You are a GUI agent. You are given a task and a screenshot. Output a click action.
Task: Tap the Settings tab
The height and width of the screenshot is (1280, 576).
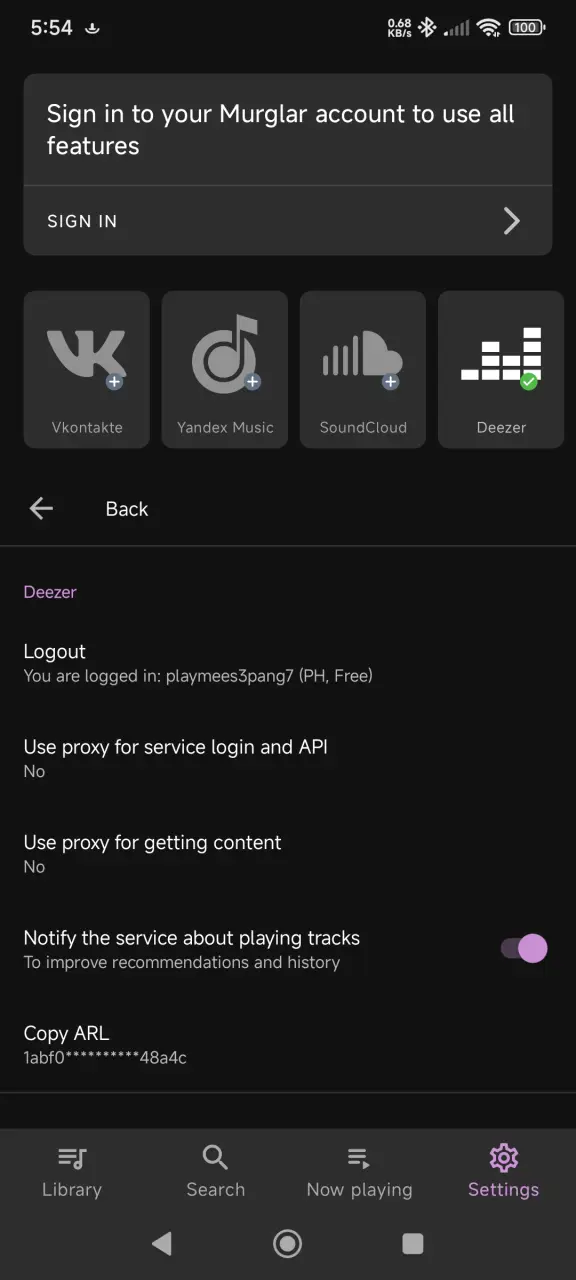(x=504, y=1172)
